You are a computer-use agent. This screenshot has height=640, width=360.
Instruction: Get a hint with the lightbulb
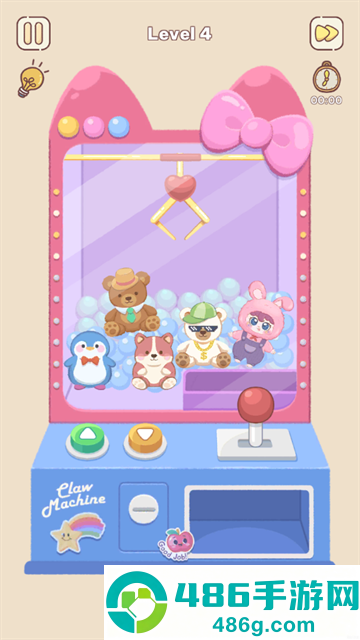pyautogui.click(x=32, y=79)
